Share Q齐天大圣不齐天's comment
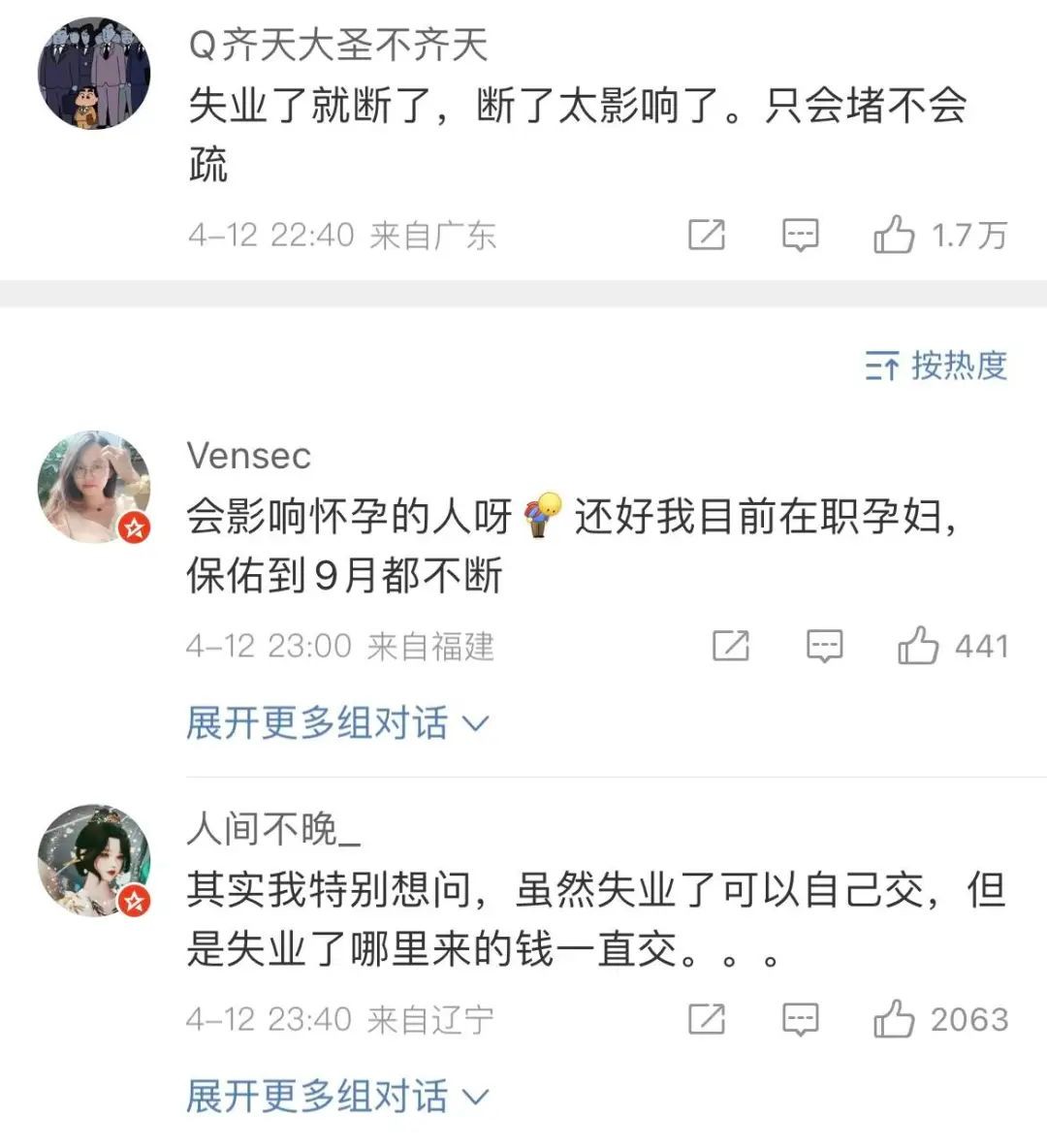Image resolution: width=1047 pixels, height=1148 pixels. pyautogui.click(x=706, y=235)
